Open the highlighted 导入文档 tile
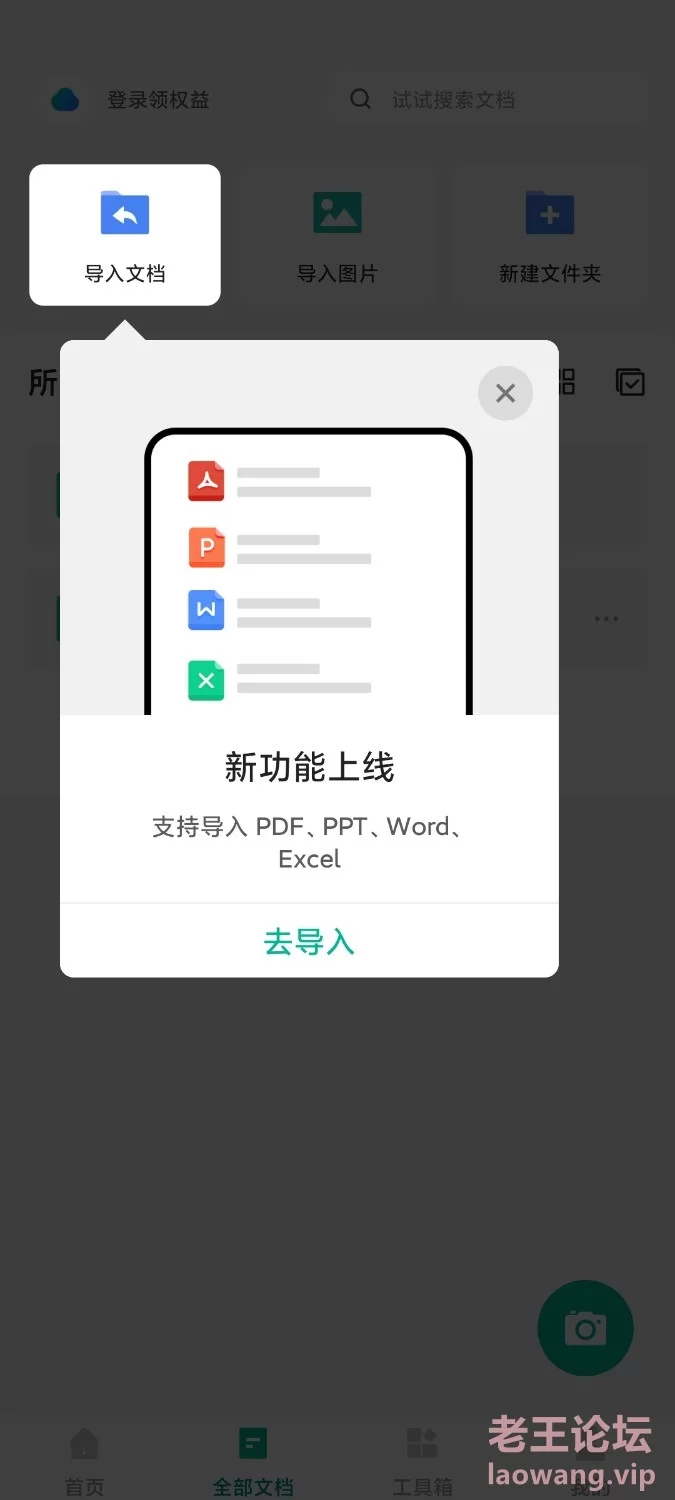The height and width of the screenshot is (1500, 675). click(125, 235)
